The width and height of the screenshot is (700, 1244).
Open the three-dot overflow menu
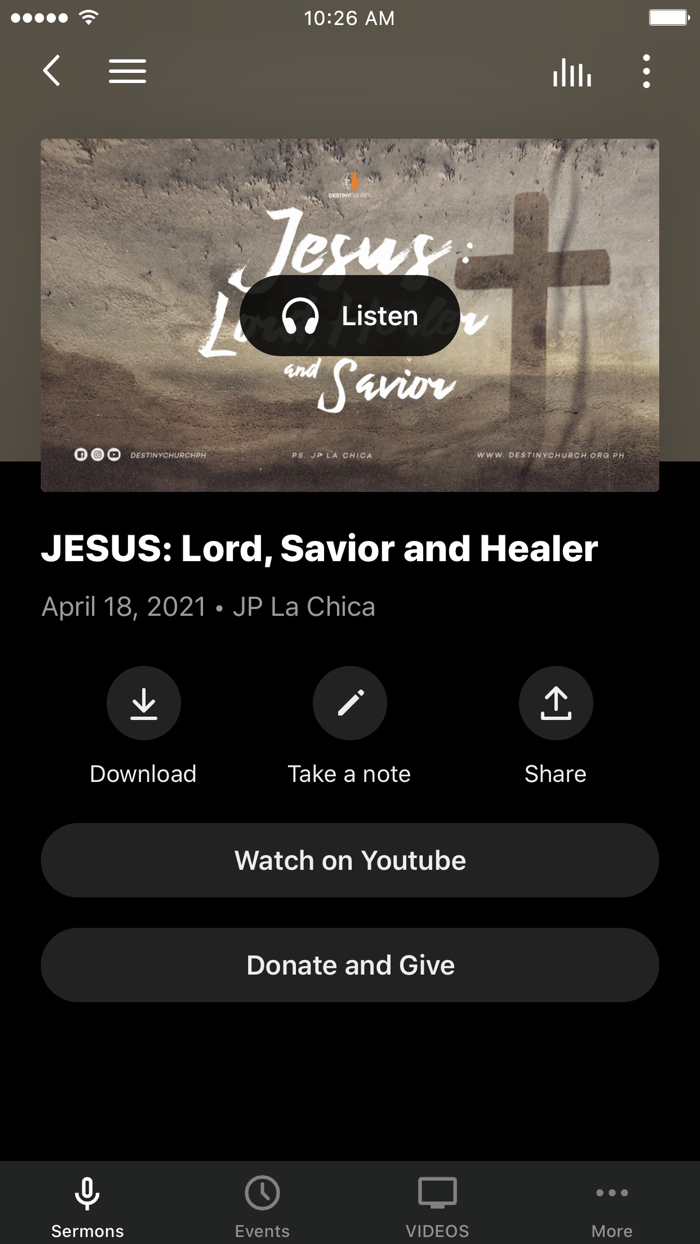(646, 71)
